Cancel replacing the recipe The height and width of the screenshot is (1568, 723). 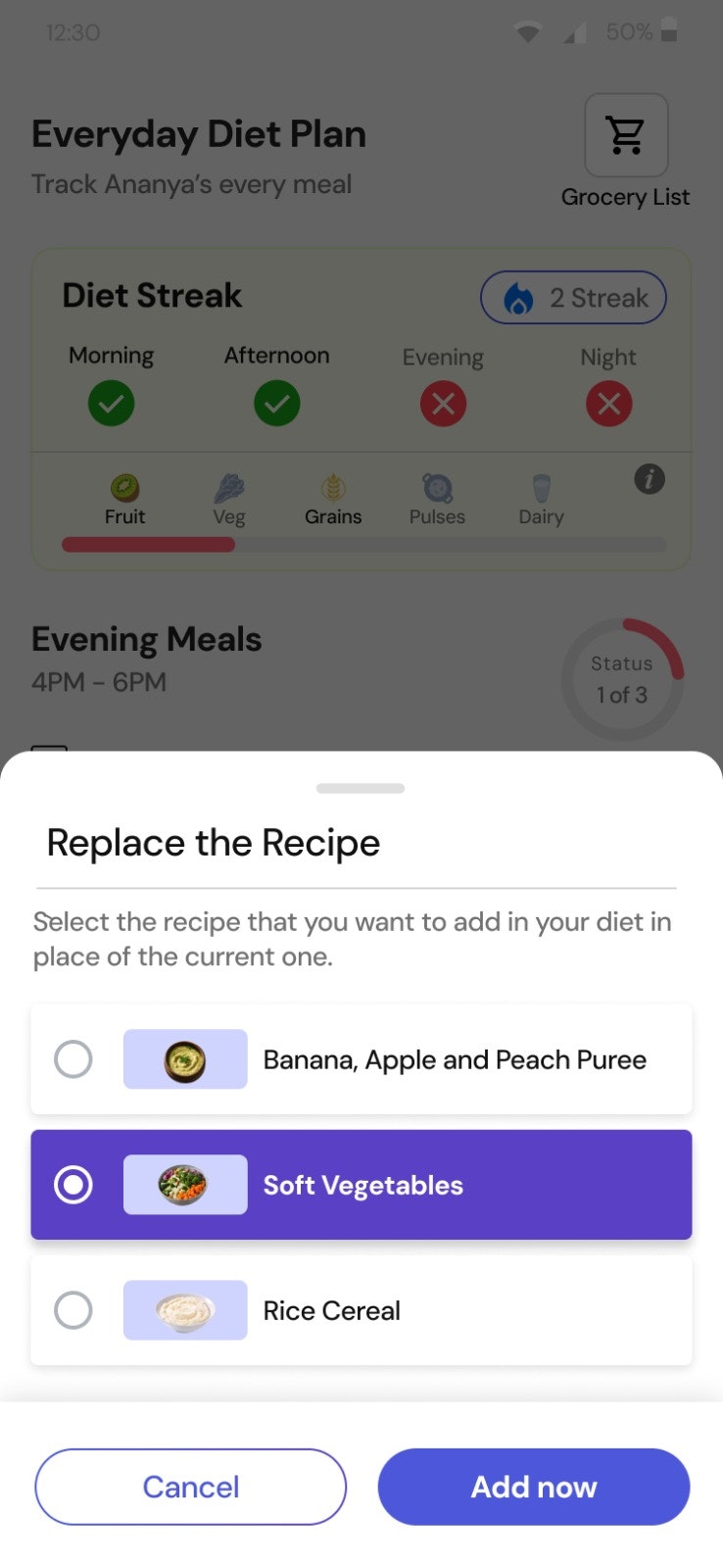click(x=191, y=1487)
